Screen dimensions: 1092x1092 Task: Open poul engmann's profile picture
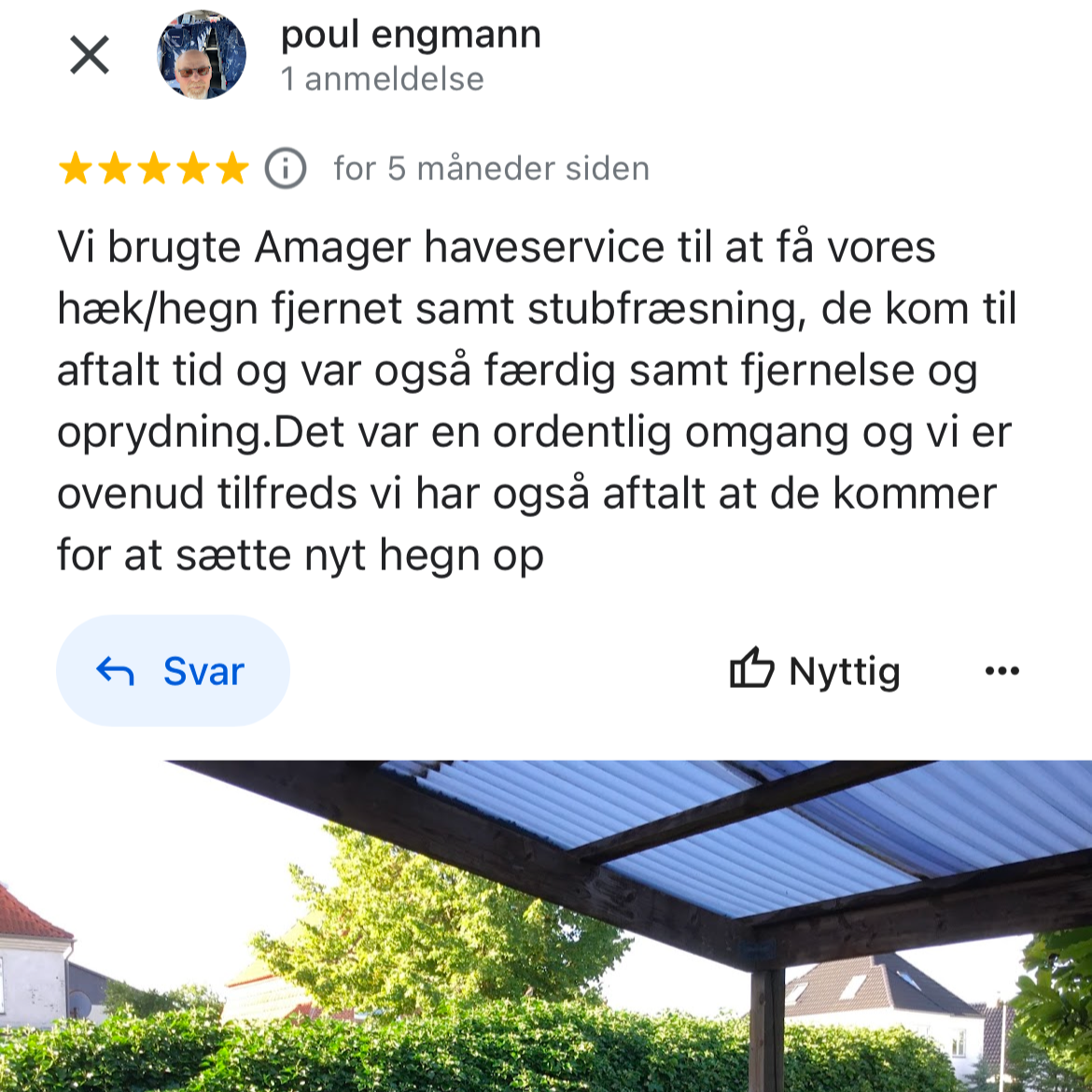pos(202,55)
